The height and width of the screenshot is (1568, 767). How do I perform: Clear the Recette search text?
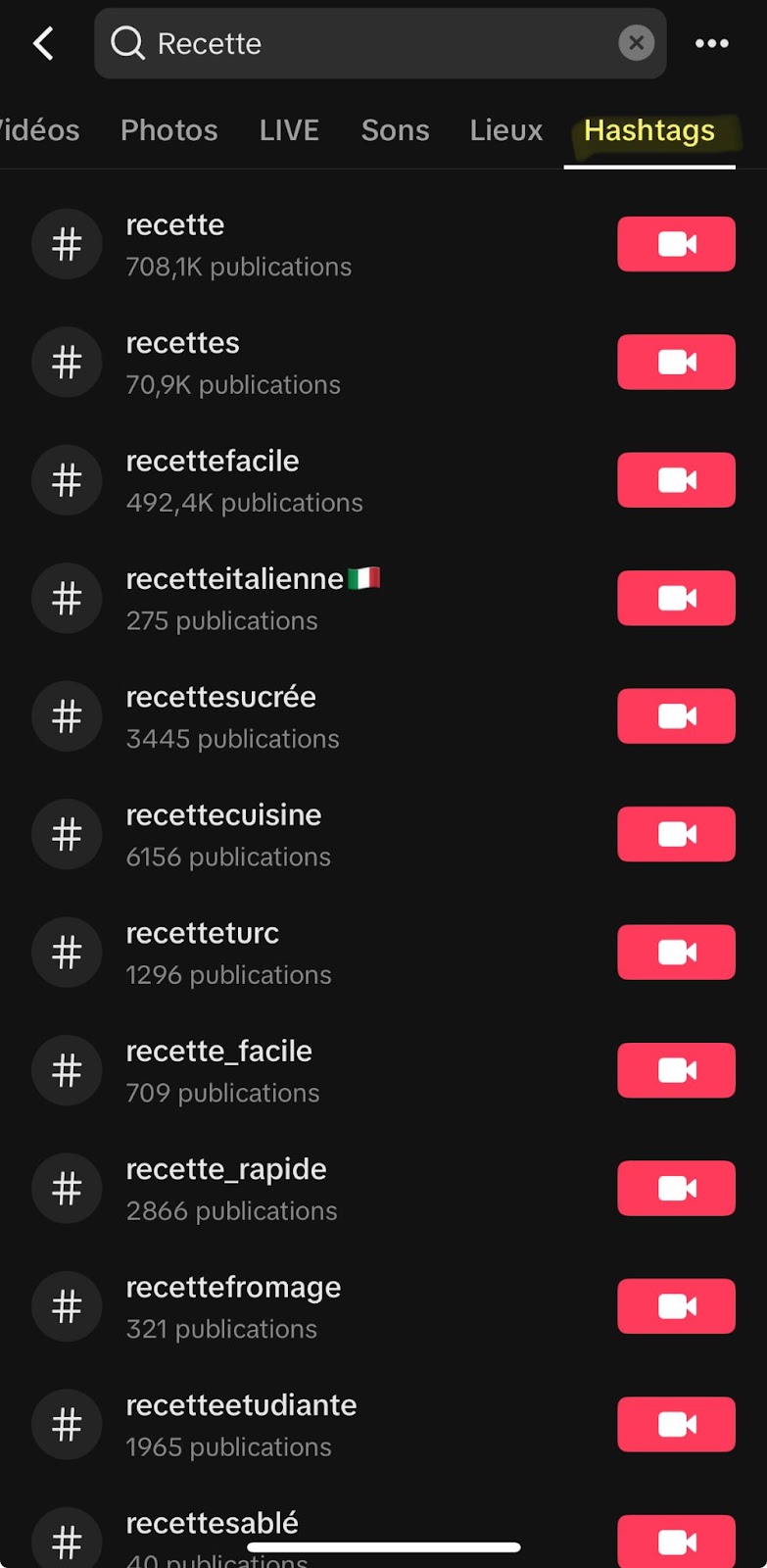pos(636,43)
